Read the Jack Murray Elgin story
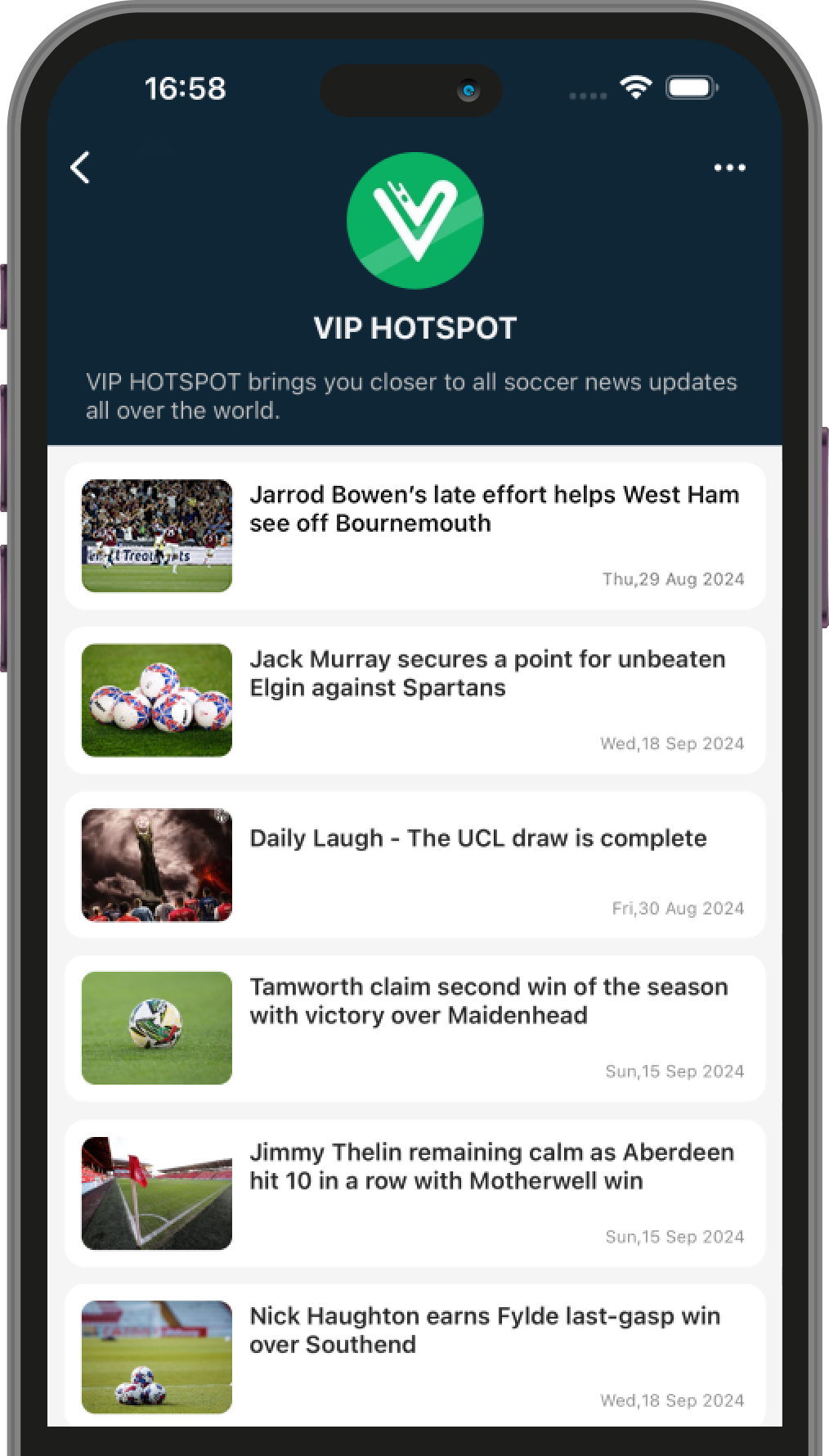The image size is (829, 1456). coord(487,673)
